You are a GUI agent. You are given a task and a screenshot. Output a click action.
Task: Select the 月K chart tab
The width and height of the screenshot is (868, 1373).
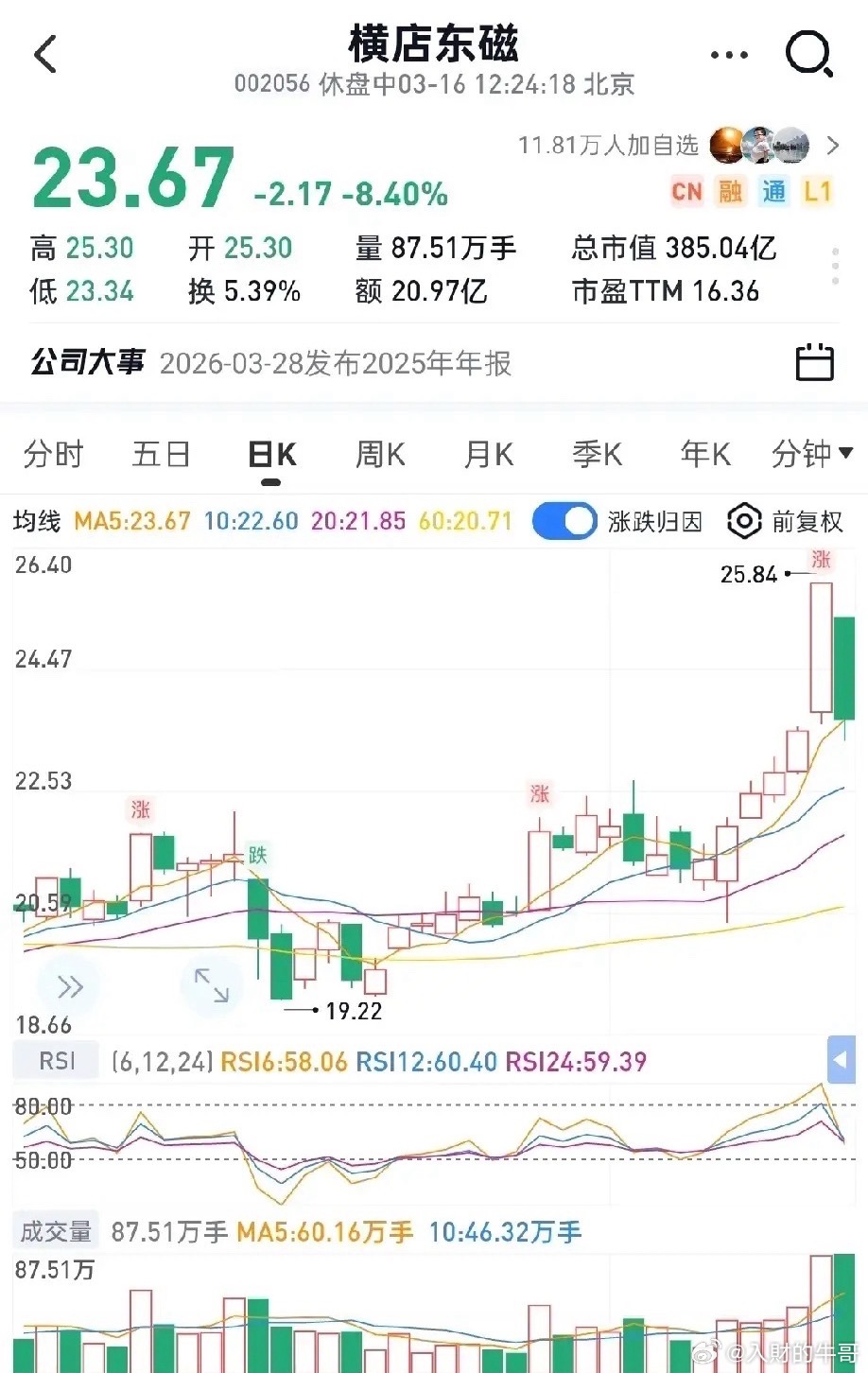(x=487, y=455)
